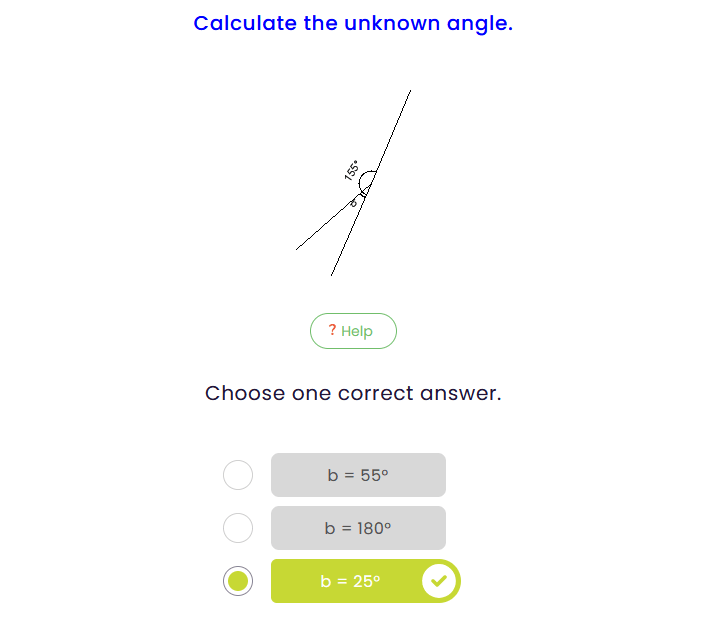The height and width of the screenshot is (627, 702).
Task: Tap the green b = 25° answer box
Action: pos(350,581)
